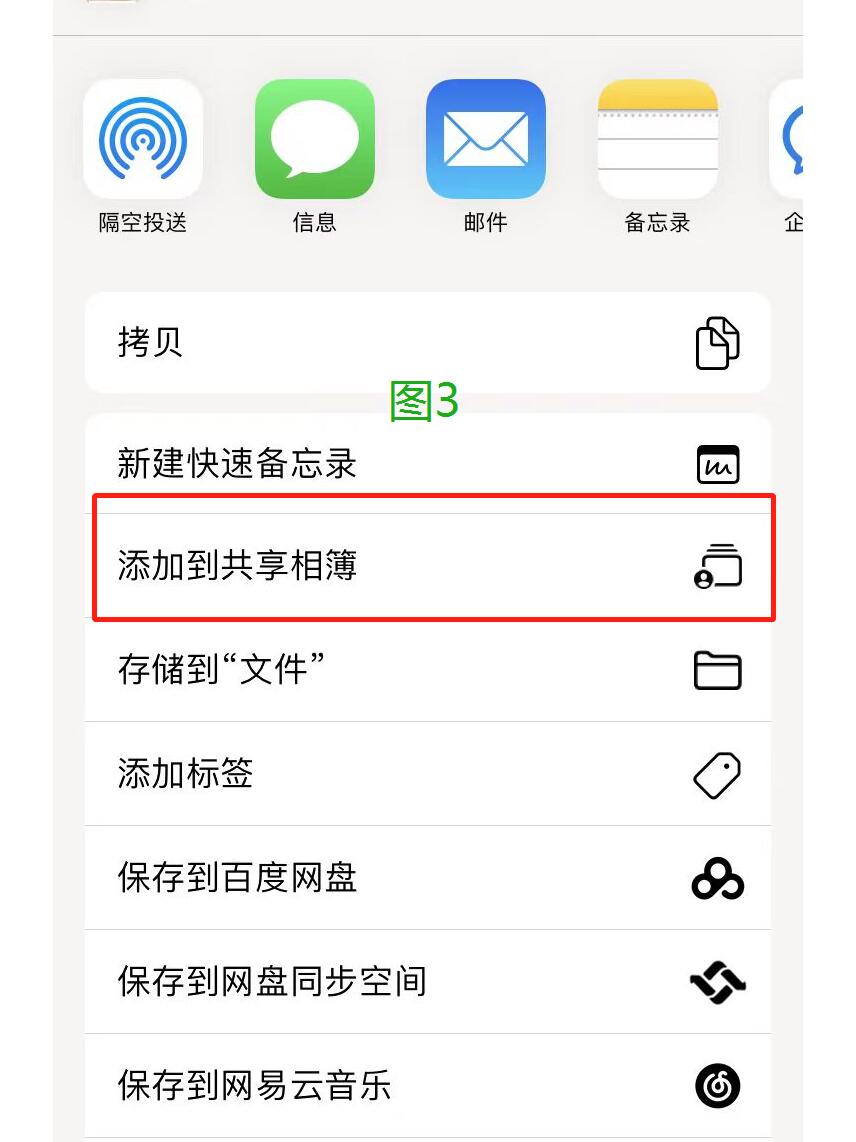Viewport: 856px width, 1142px height.
Task: Tap 保存到网盘同步空间
Action: click(427, 982)
